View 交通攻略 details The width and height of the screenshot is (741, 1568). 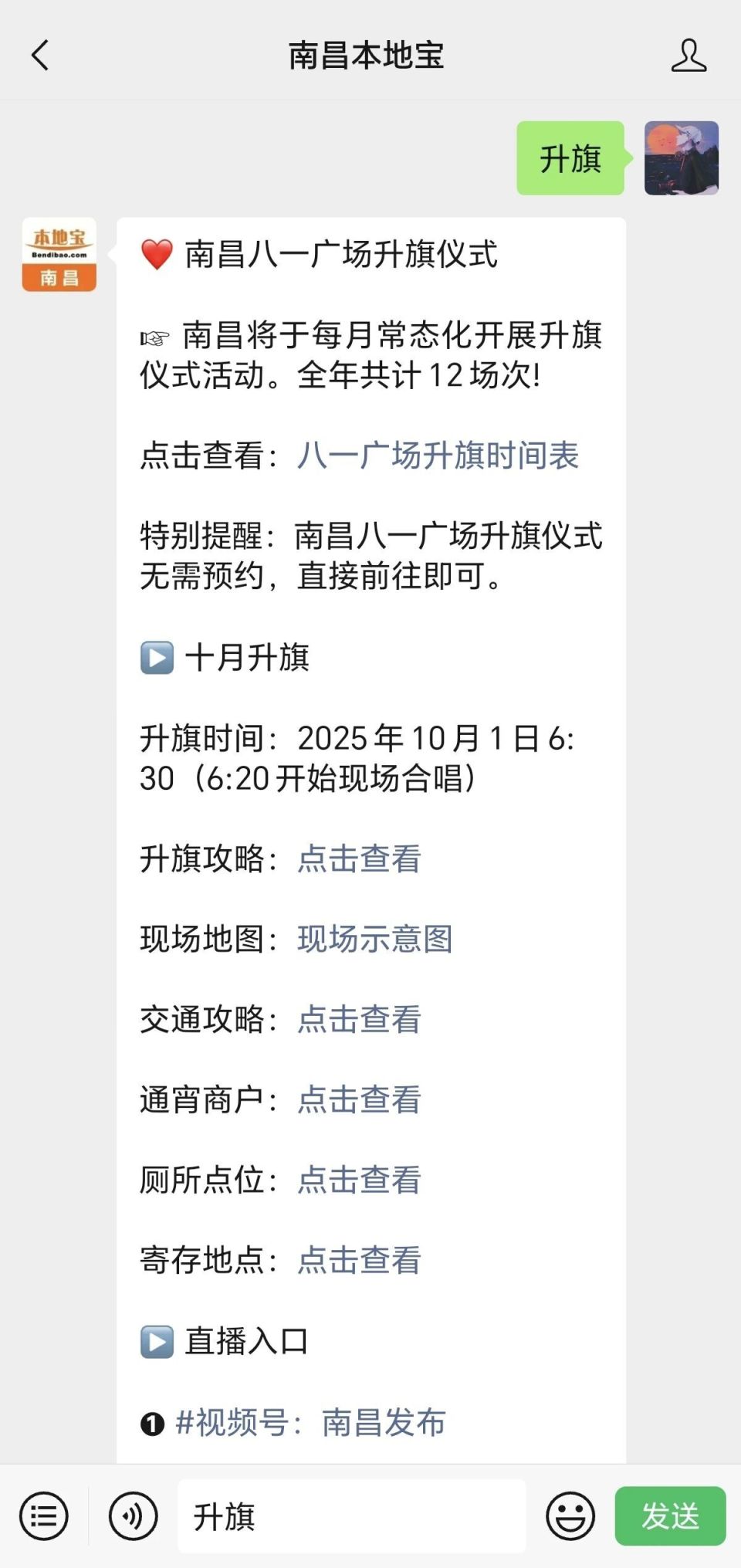click(x=358, y=1020)
